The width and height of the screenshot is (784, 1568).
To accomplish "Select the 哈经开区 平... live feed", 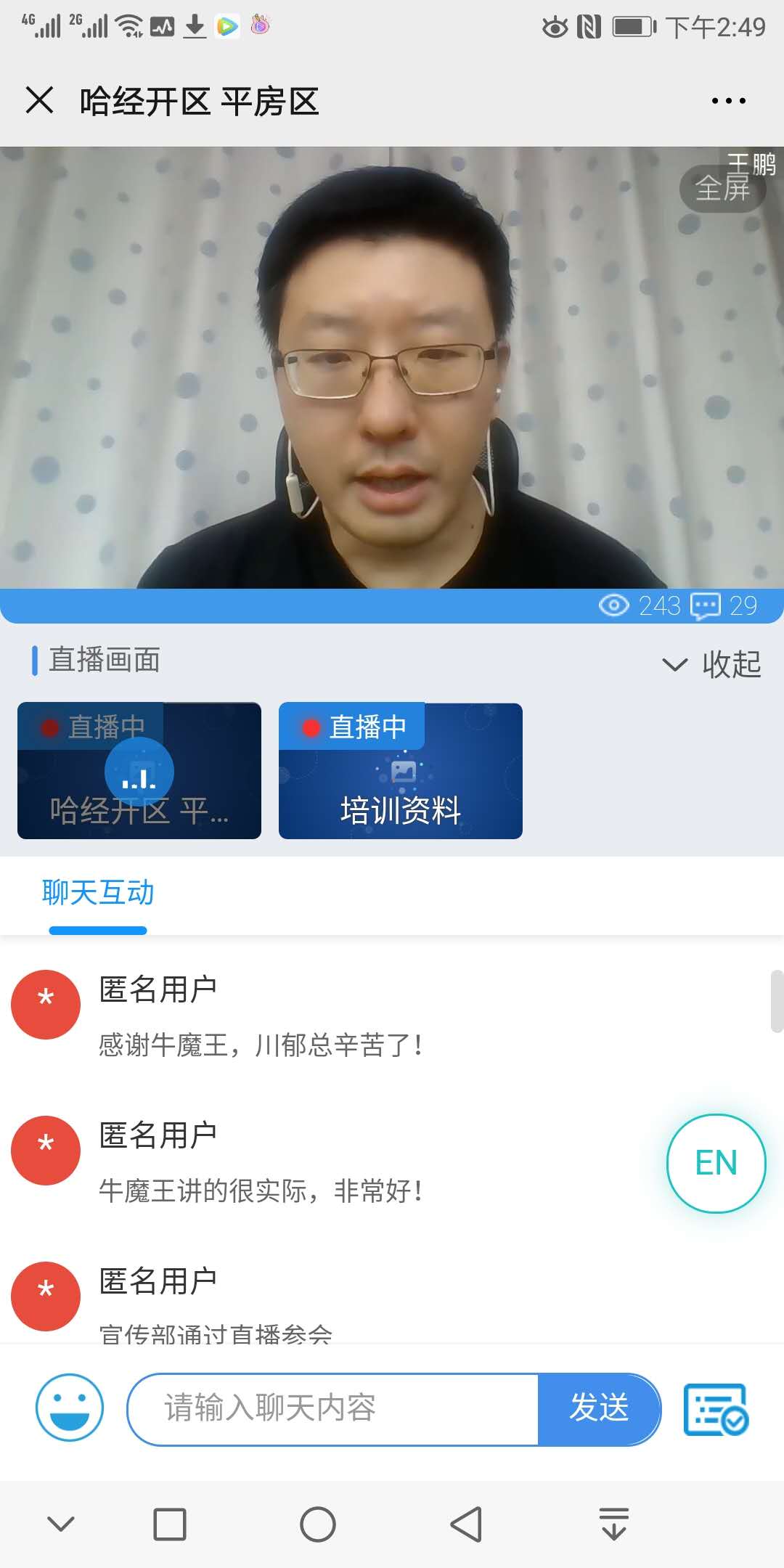I will [x=139, y=771].
